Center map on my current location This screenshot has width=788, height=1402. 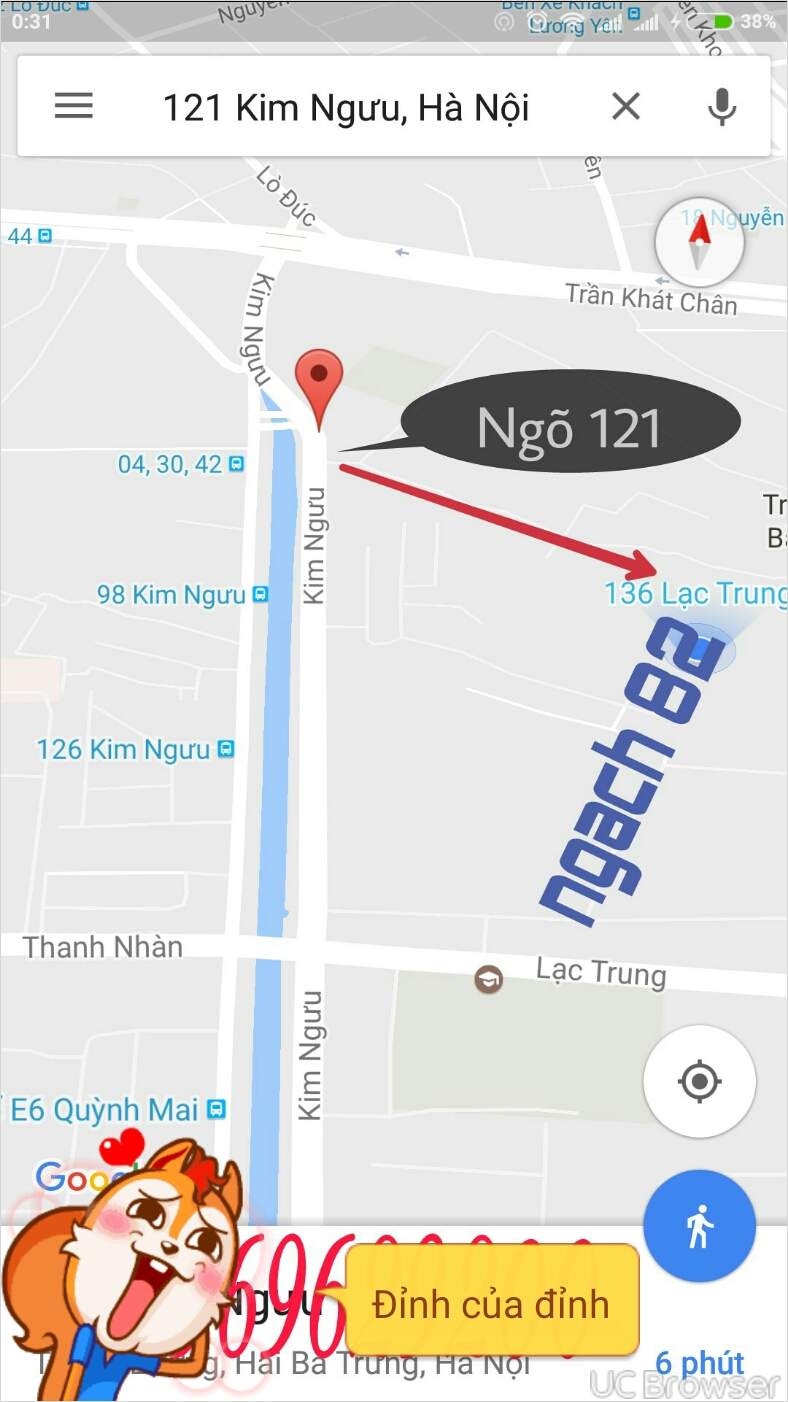pos(699,1081)
